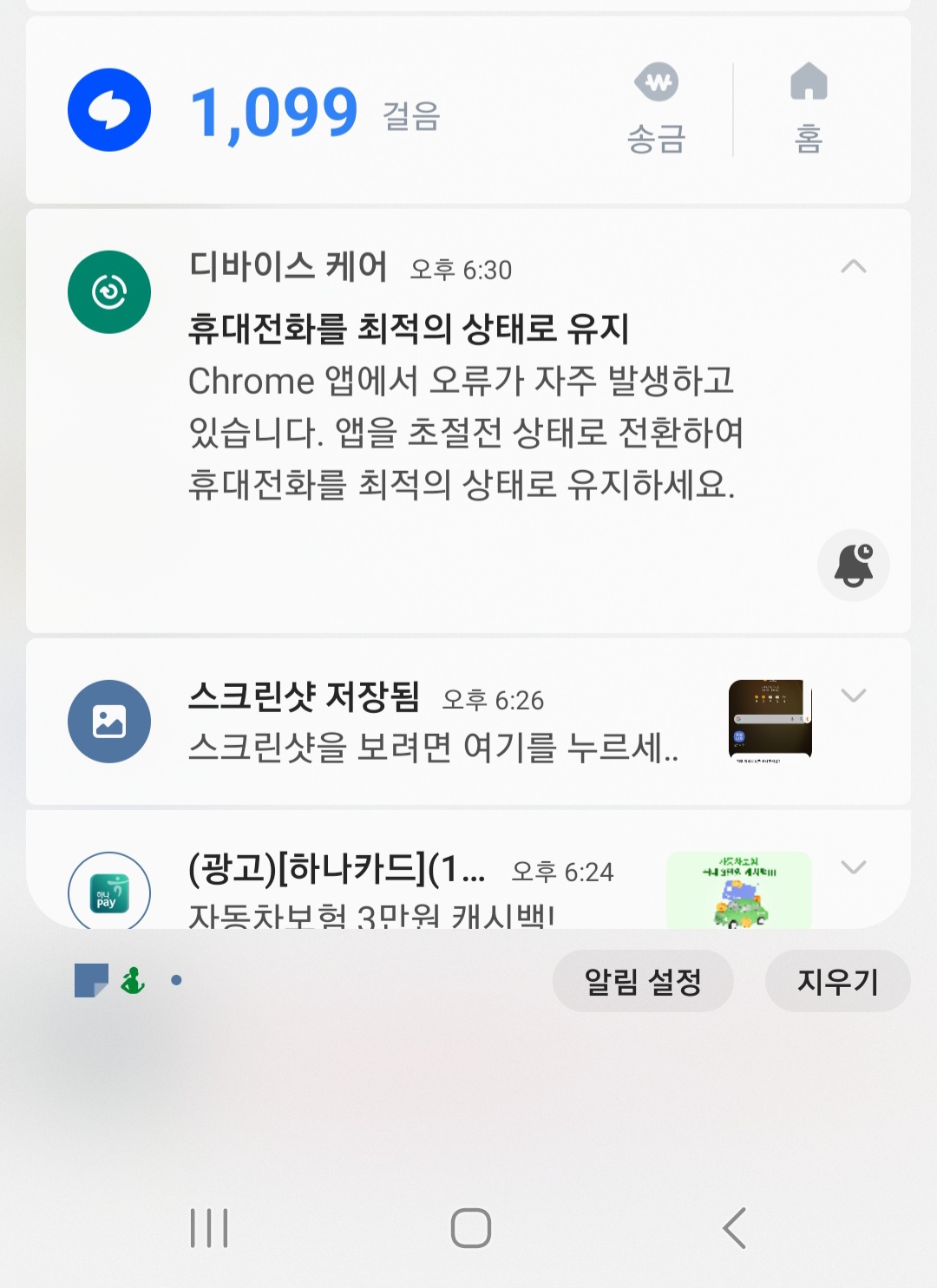
Task: Clear all notifications with 지우기
Action: [837, 981]
